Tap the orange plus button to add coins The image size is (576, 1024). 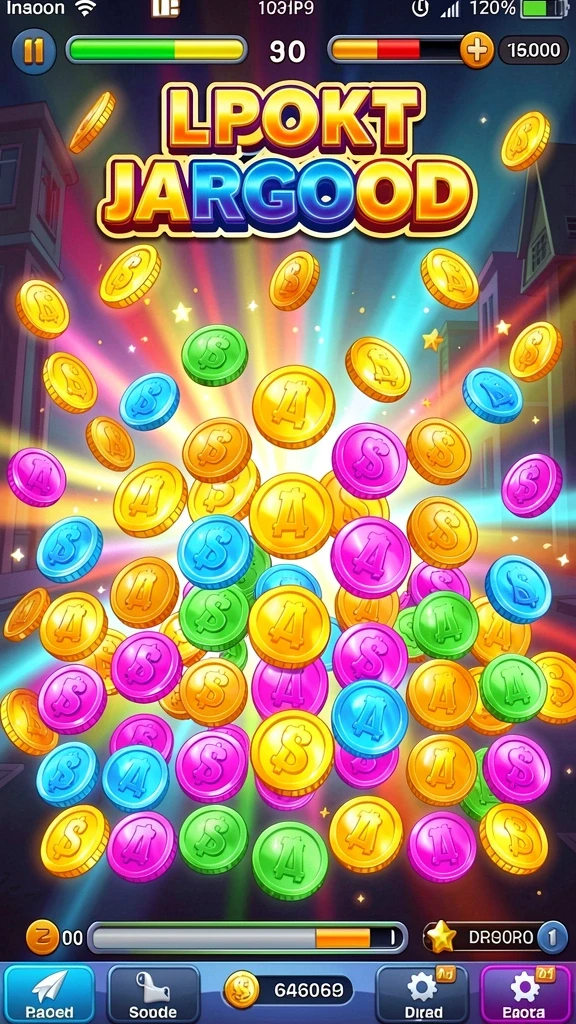tap(477, 50)
